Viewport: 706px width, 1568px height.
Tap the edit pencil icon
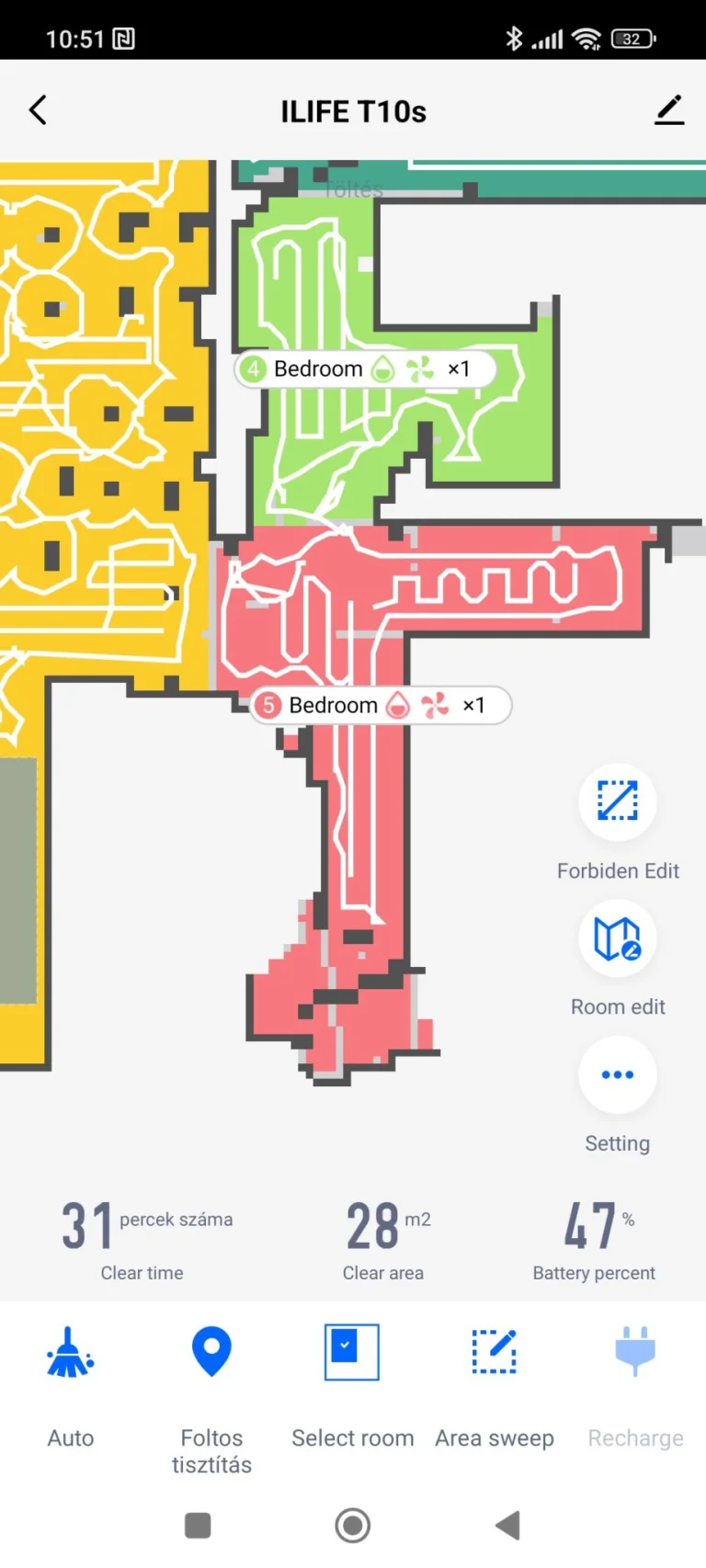point(669,110)
